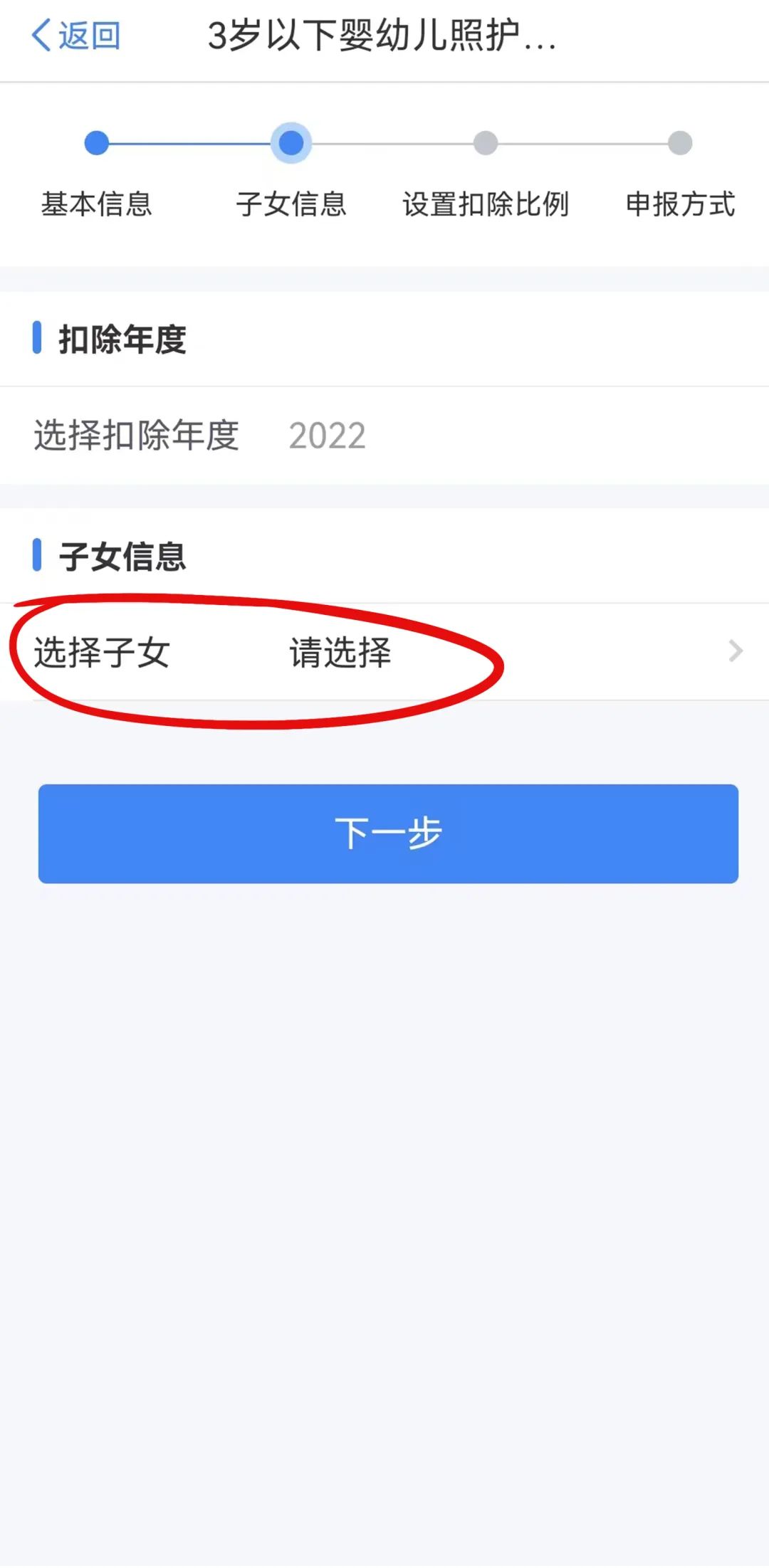Go back with 返回 button

76,36
